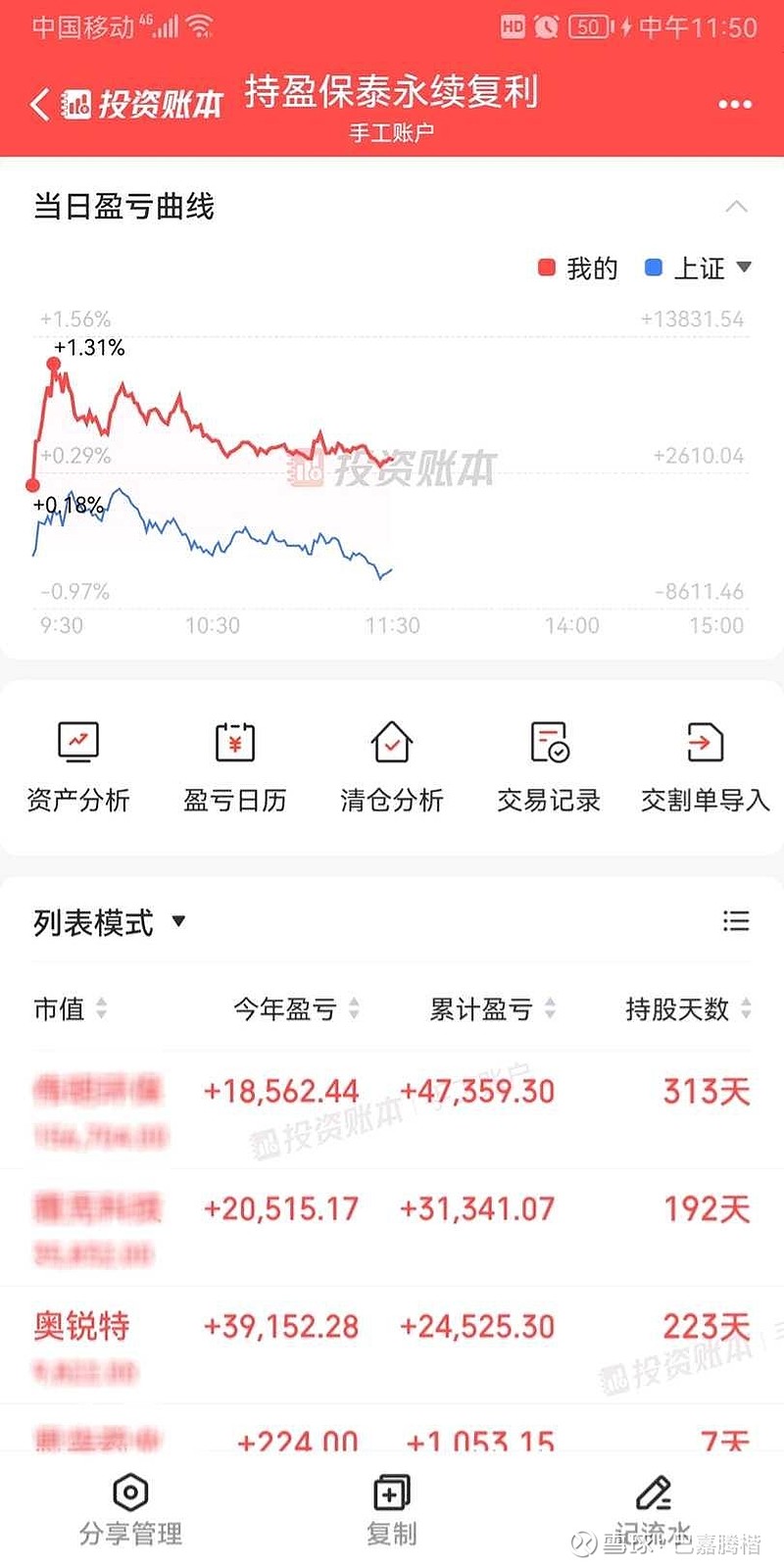The height and width of the screenshot is (1568, 784).
Task: Open the 资产分析 (asset analysis) icon
Action: (78, 764)
